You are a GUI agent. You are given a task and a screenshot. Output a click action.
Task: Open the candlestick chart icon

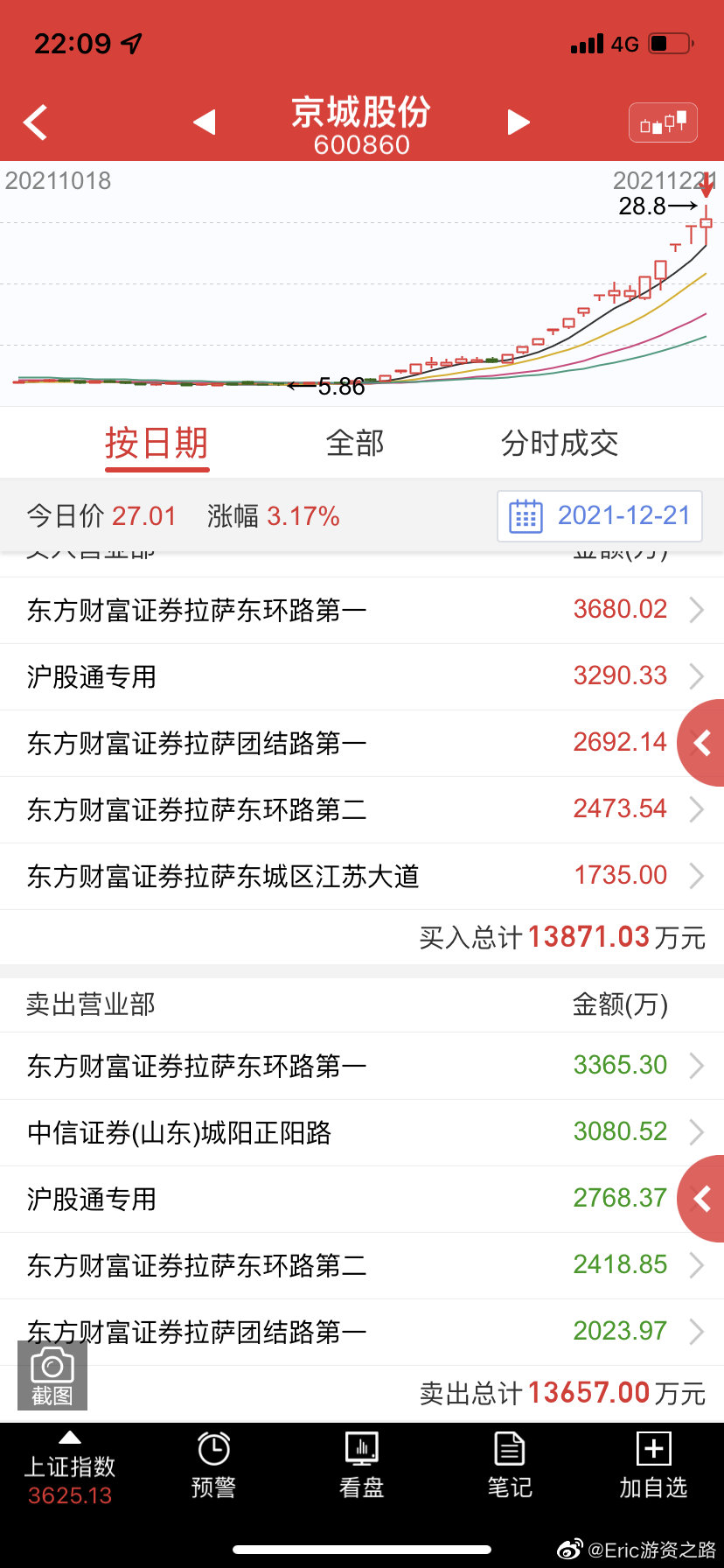pos(663,122)
